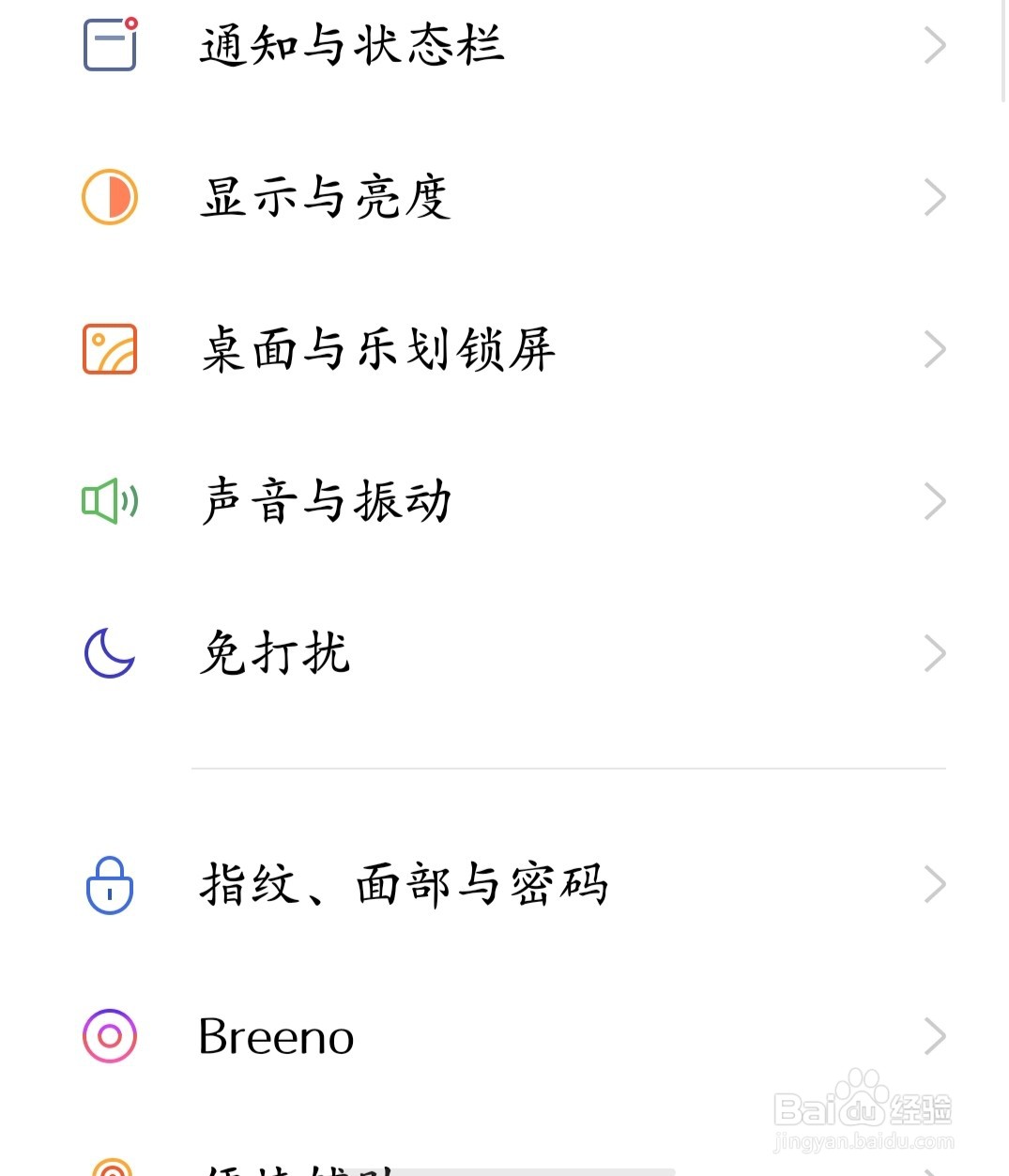Select the Breeno text label
Screen dimensions: 1009x1176
[275, 1037]
